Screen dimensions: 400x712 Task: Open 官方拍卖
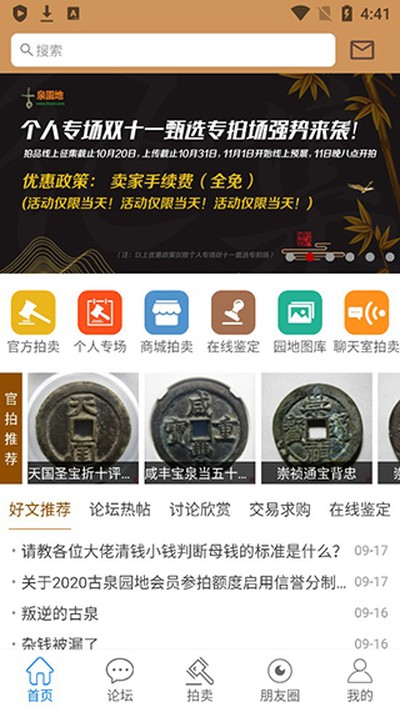[x=33, y=322]
